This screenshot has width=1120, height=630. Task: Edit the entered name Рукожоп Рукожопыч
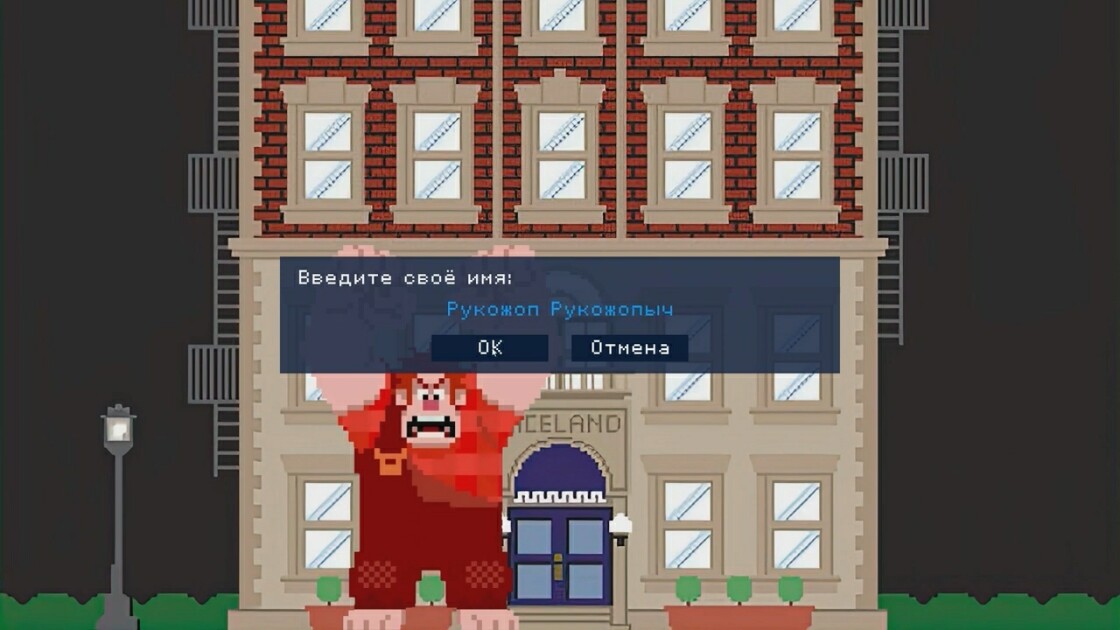point(560,309)
